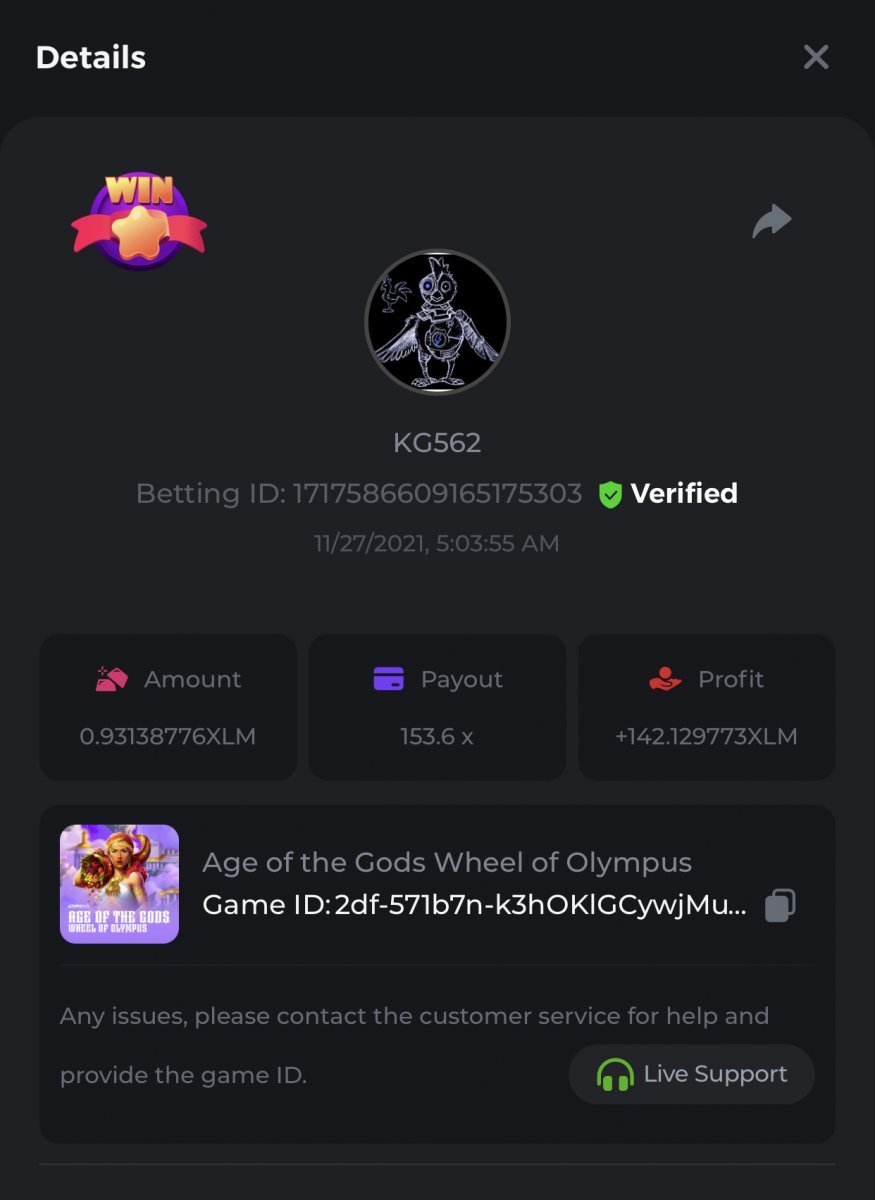Open Age of the Gods Wheel of Olympus

(x=119, y=884)
